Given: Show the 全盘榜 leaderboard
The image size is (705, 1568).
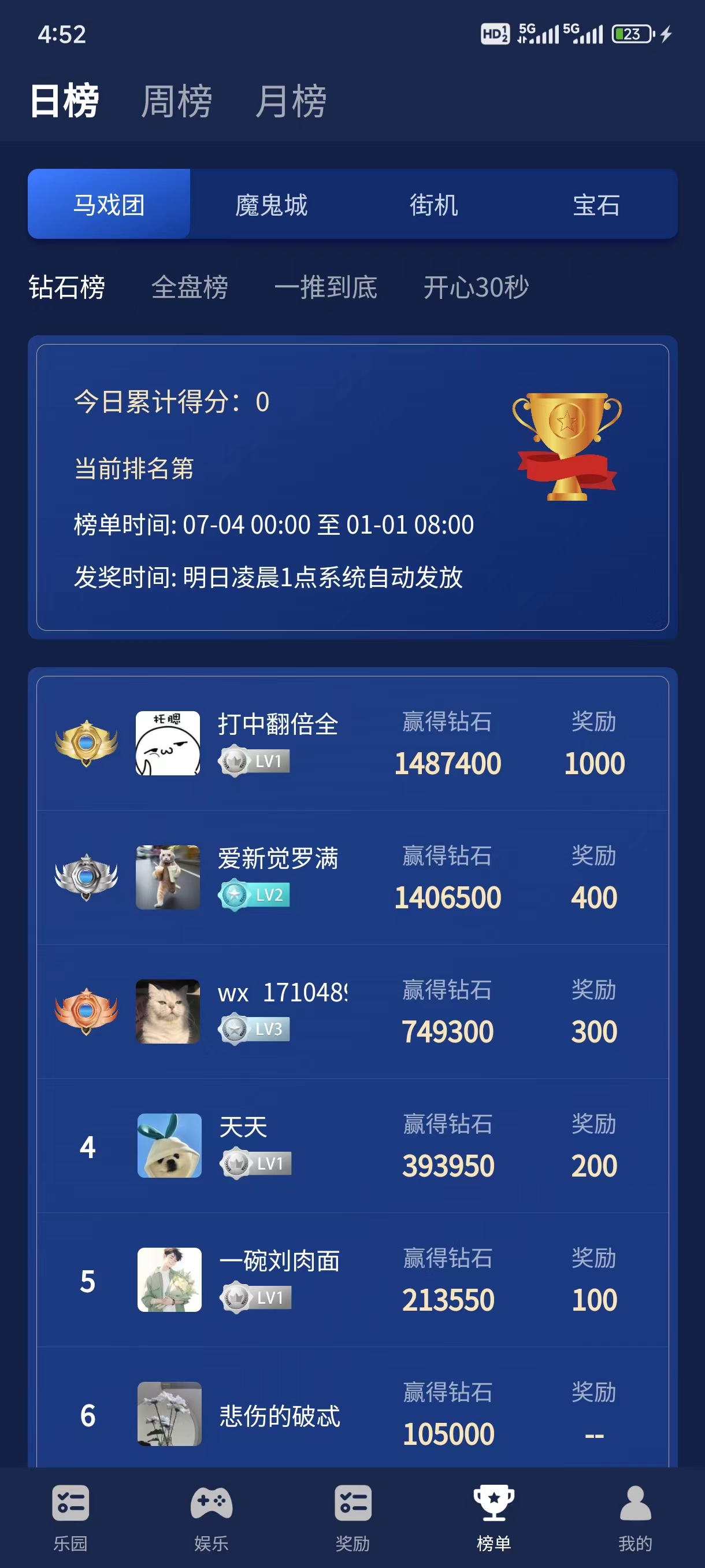Looking at the screenshot, I should click(x=190, y=287).
